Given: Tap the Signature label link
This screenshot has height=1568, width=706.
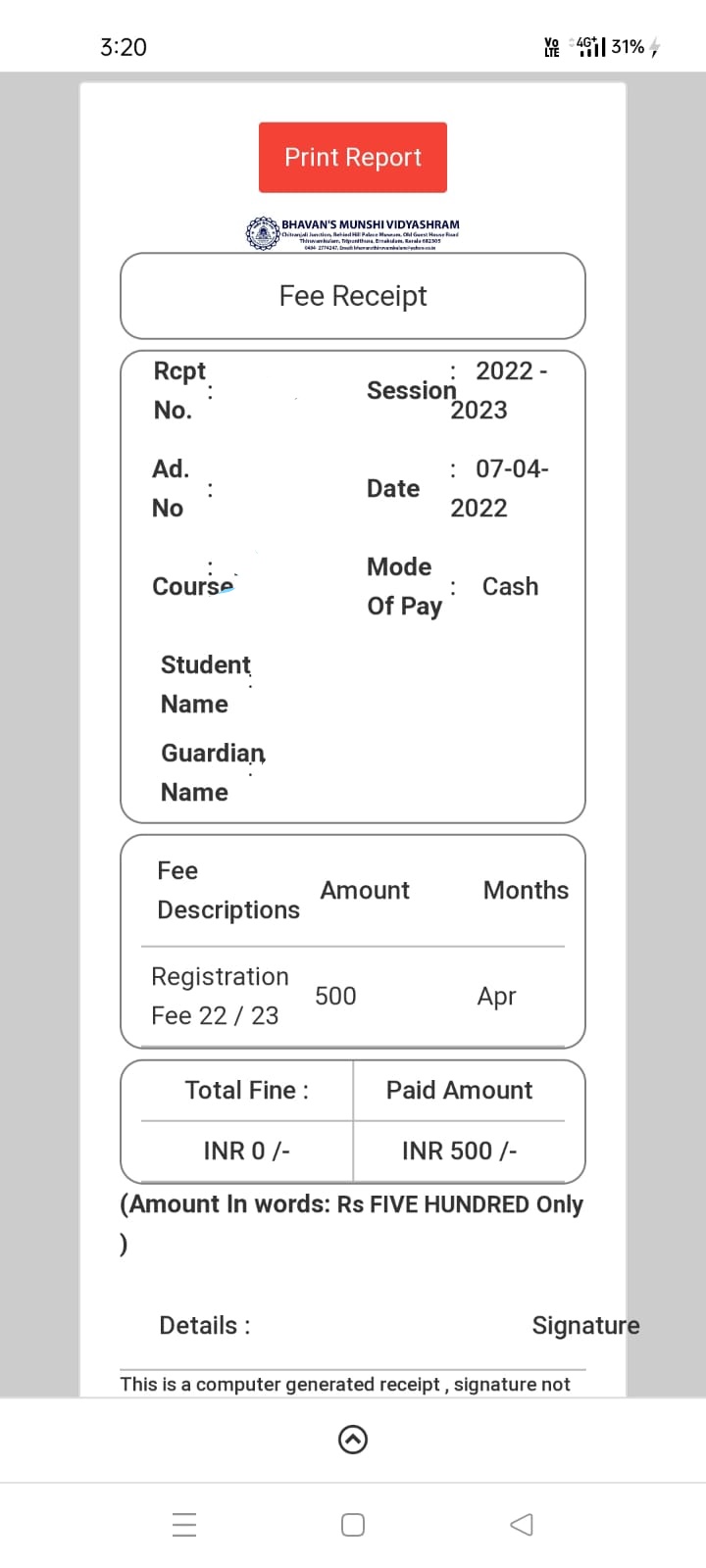Looking at the screenshot, I should click(x=585, y=1325).
